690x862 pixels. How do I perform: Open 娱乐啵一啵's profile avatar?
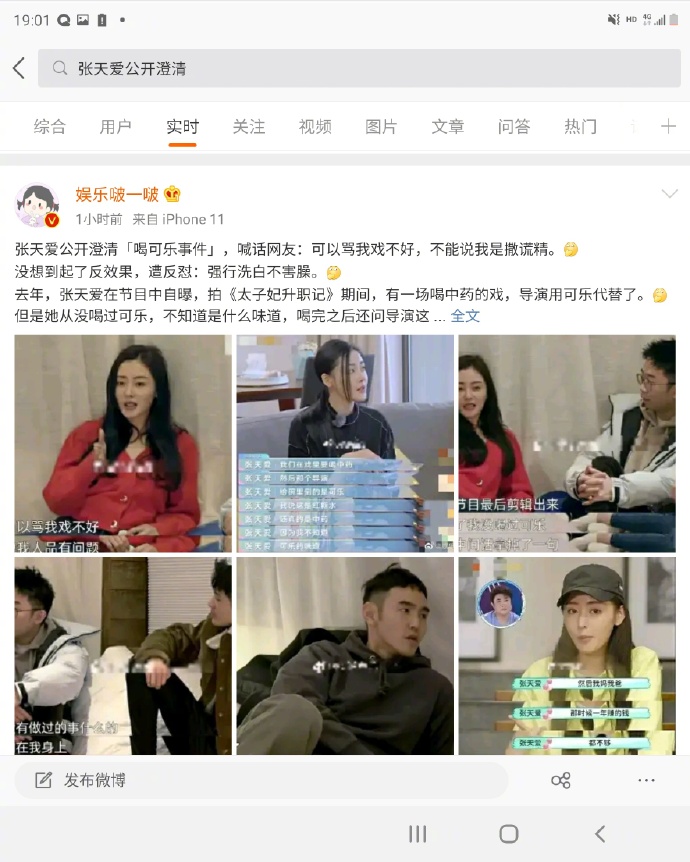[38, 206]
